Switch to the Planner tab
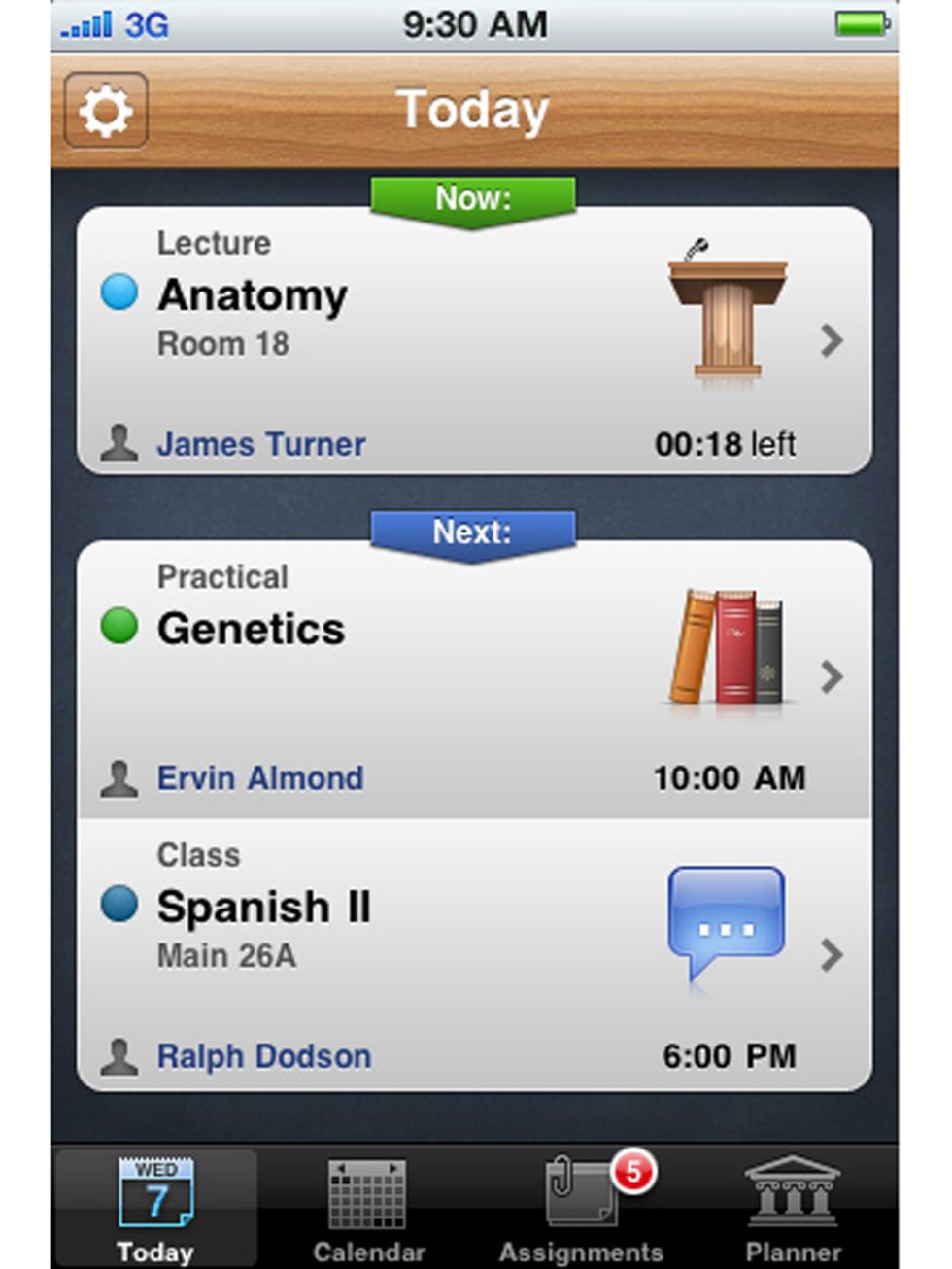 793,1209
